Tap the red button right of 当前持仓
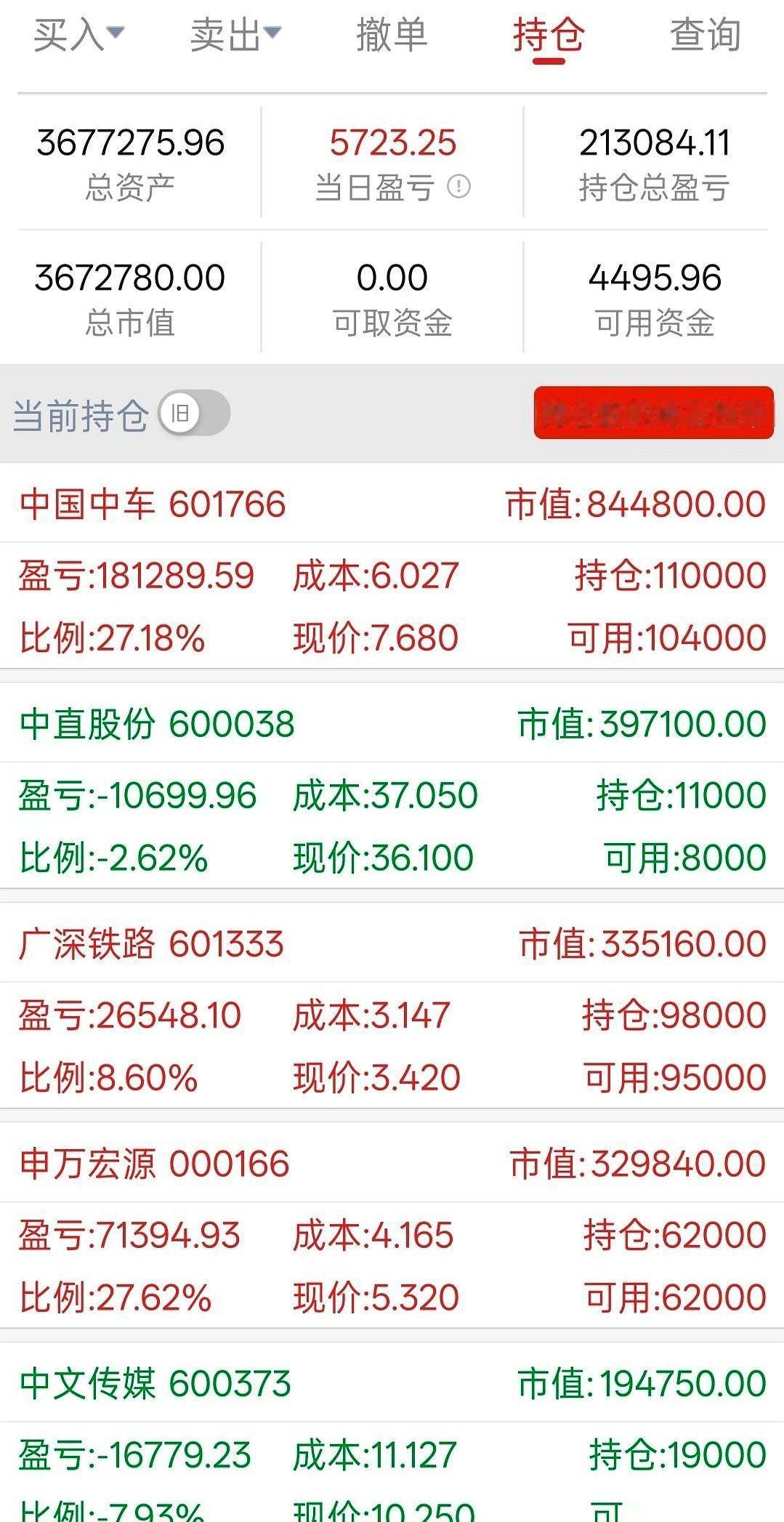Viewport: 784px width, 1522px height. (x=653, y=413)
